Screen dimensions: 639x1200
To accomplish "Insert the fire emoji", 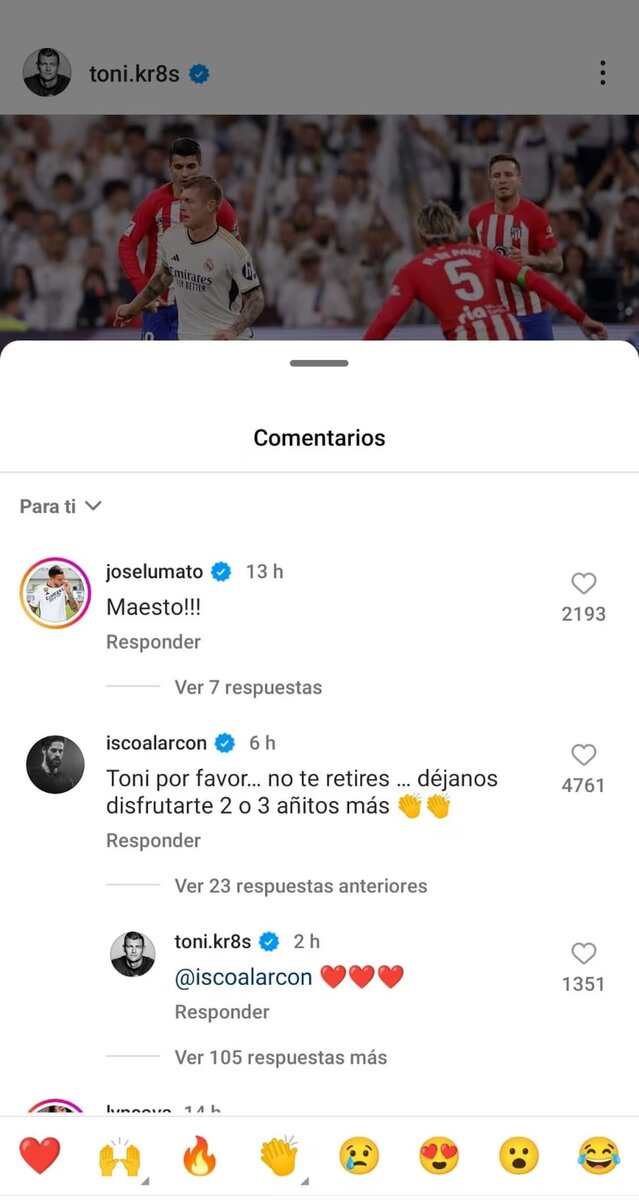I will pos(199,1156).
